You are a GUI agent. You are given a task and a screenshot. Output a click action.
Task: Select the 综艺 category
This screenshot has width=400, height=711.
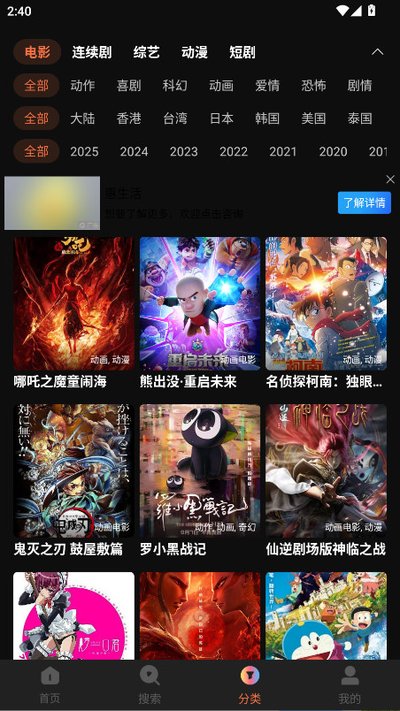146,52
